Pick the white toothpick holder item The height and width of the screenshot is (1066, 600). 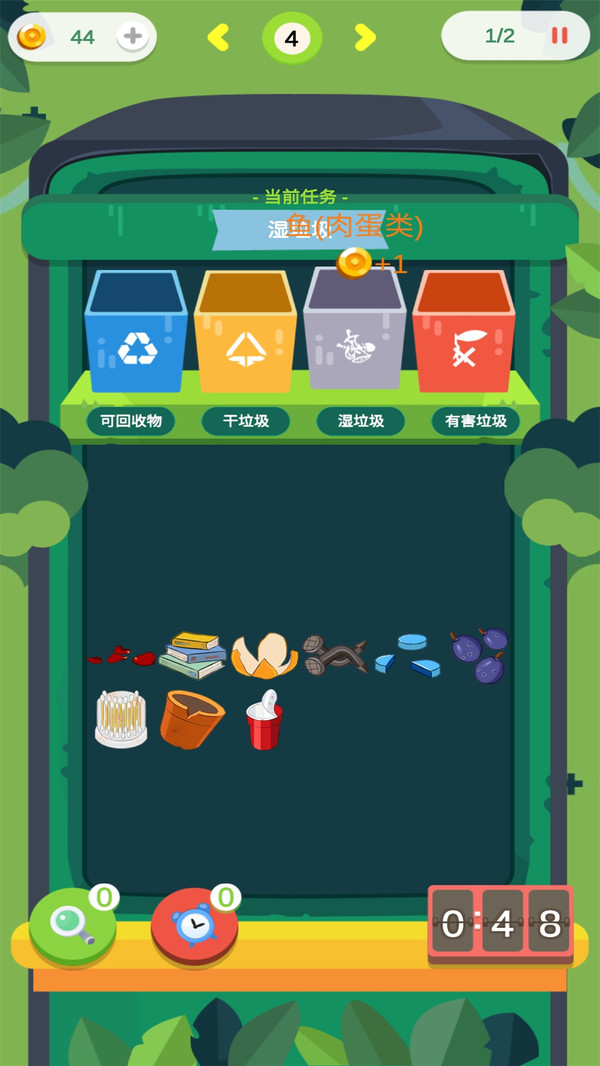[121, 719]
